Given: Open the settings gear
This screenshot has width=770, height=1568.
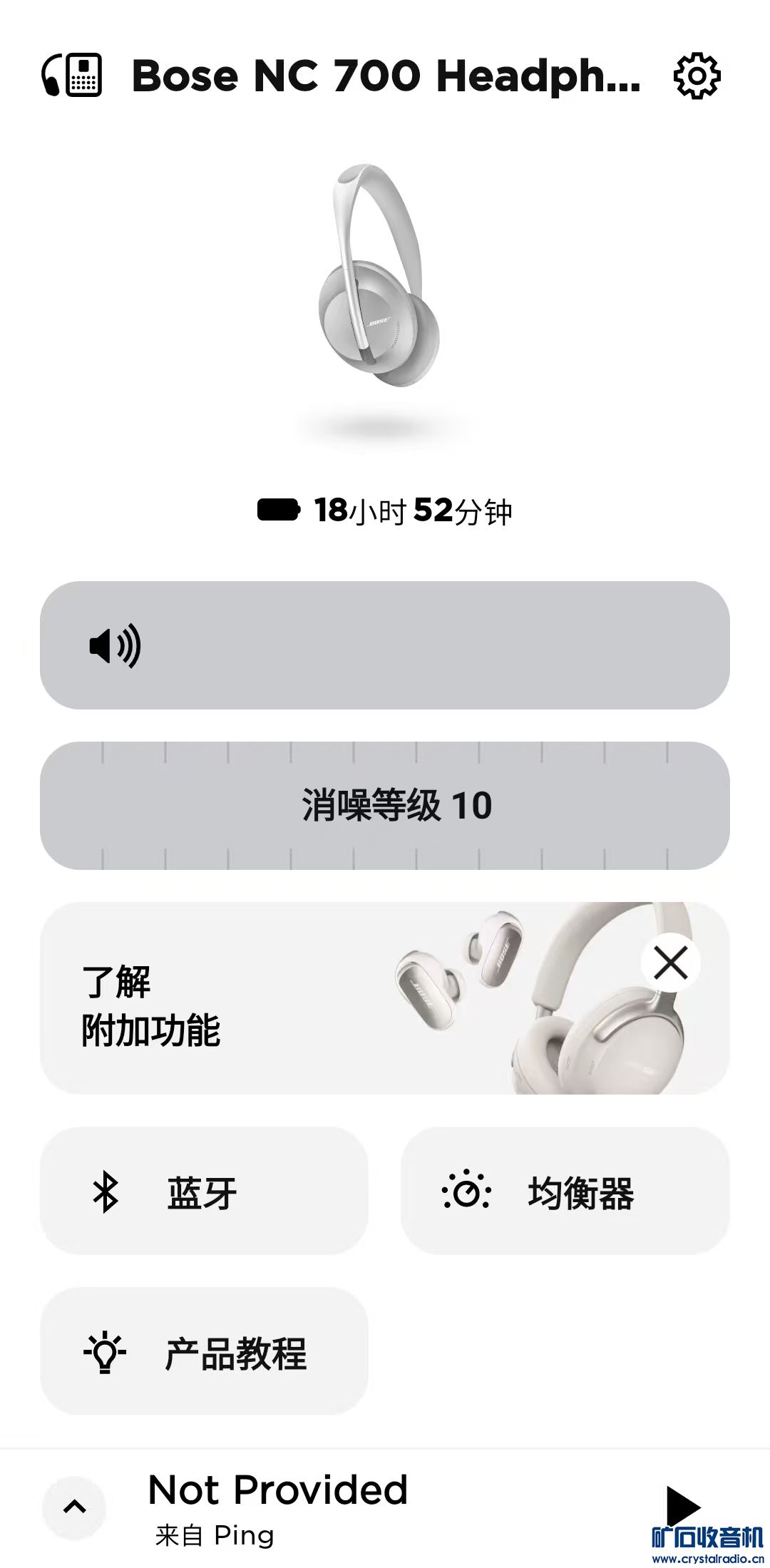Looking at the screenshot, I should tap(697, 76).
